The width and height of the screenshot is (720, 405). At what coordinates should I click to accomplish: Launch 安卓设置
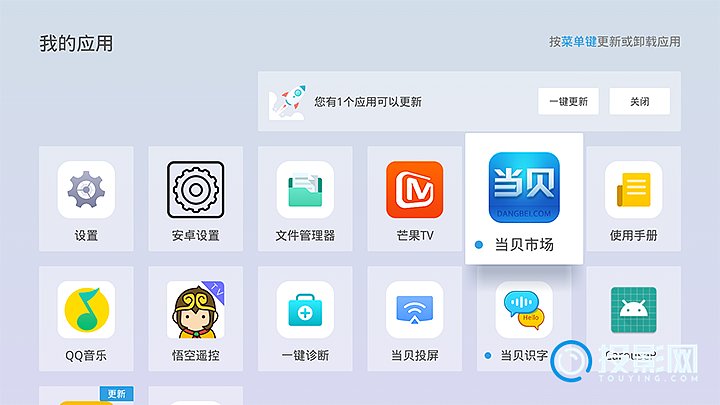coord(195,198)
